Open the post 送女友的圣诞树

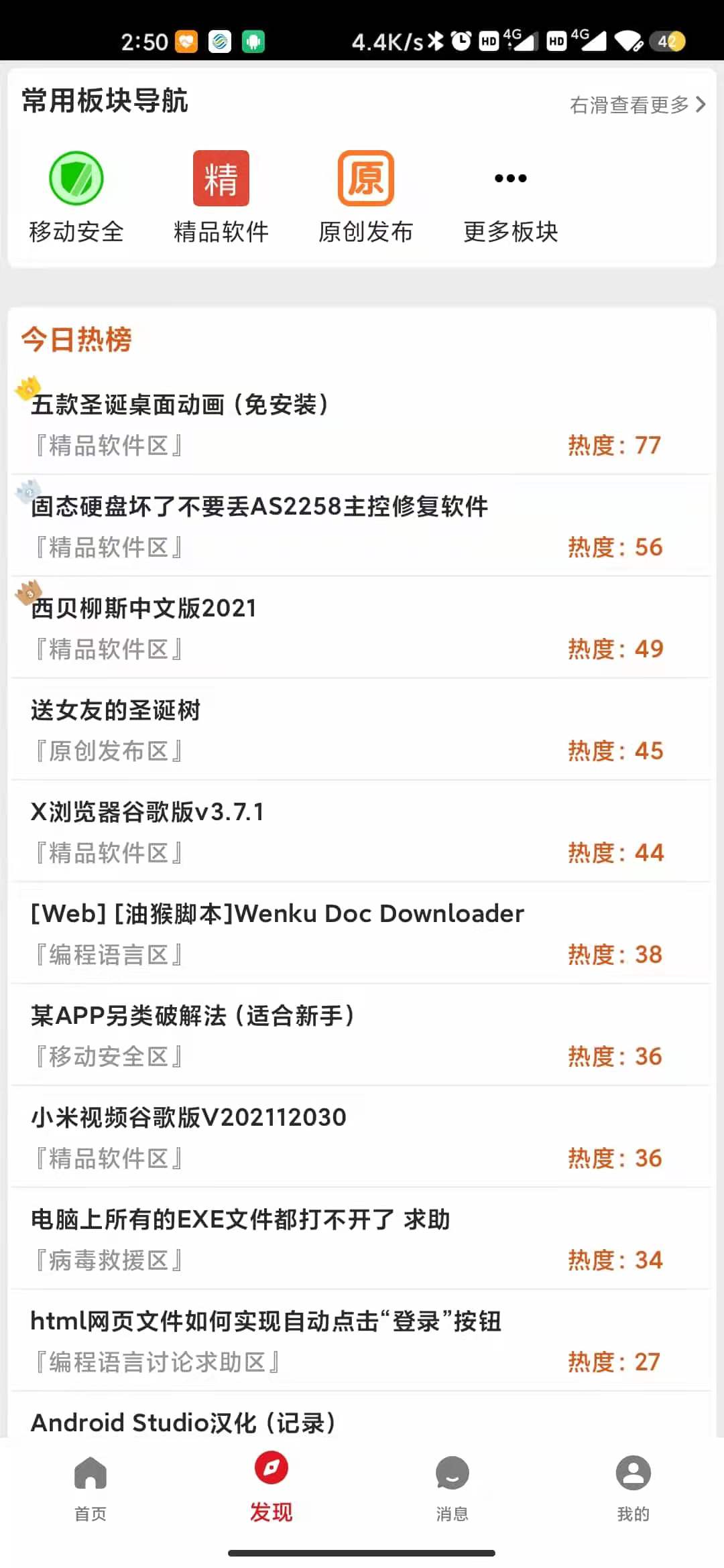point(361,729)
